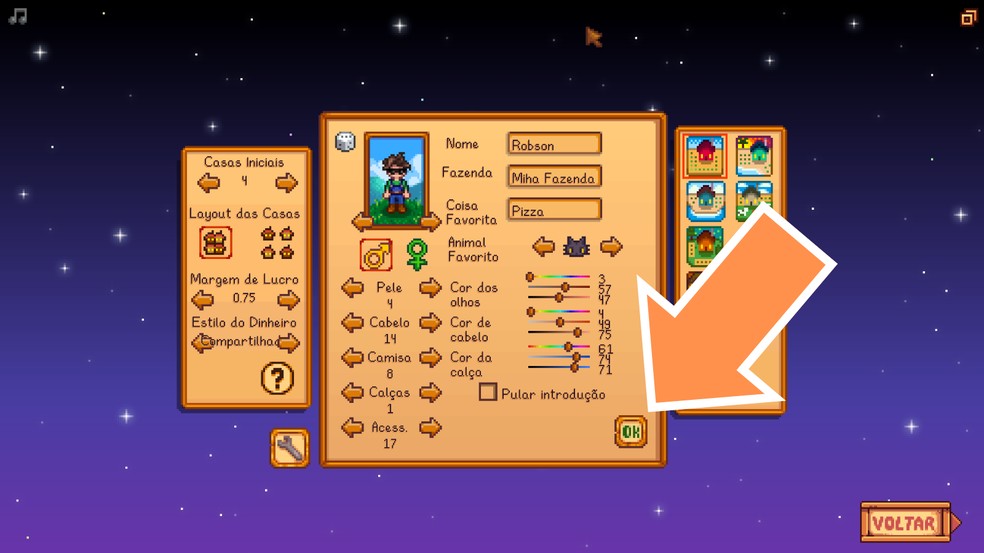The height and width of the screenshot is (553, 984).
Task: Select next Pele skin tone
Action: coord(430,288)
